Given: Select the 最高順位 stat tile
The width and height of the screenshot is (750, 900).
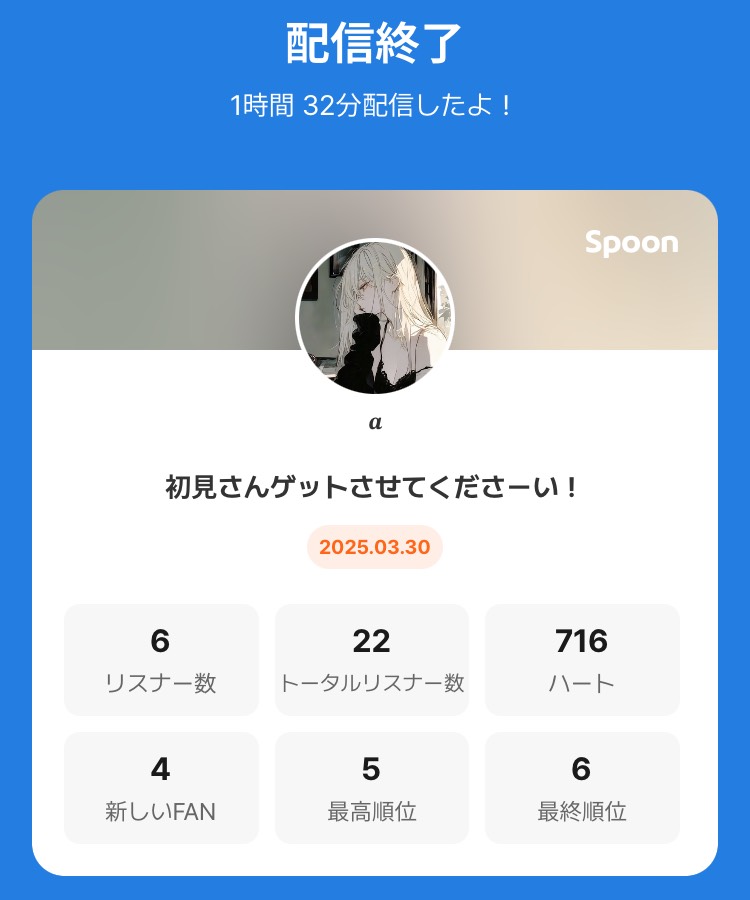Looking at the screenshot, I should click(x=372, y=786).
